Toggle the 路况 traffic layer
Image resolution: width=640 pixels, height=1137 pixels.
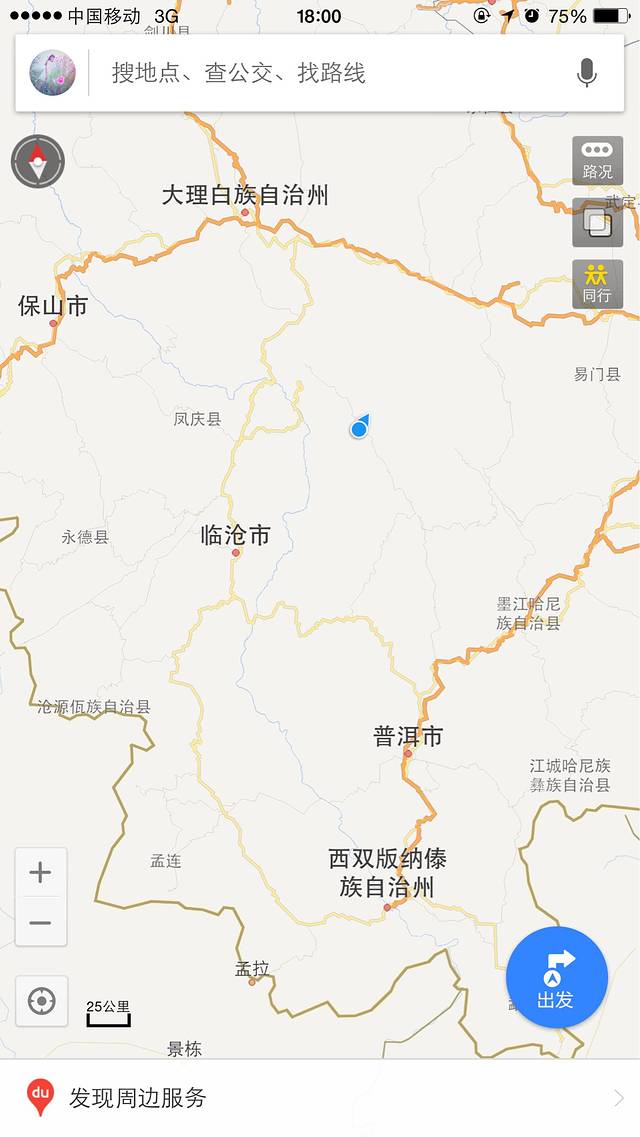[x=597, y=161]
